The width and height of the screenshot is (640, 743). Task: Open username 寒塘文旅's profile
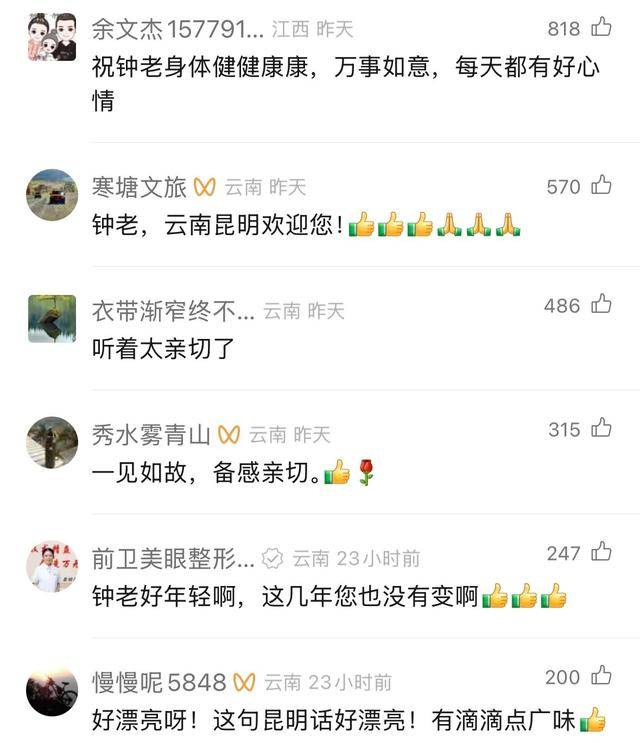[x=139, y=187]
